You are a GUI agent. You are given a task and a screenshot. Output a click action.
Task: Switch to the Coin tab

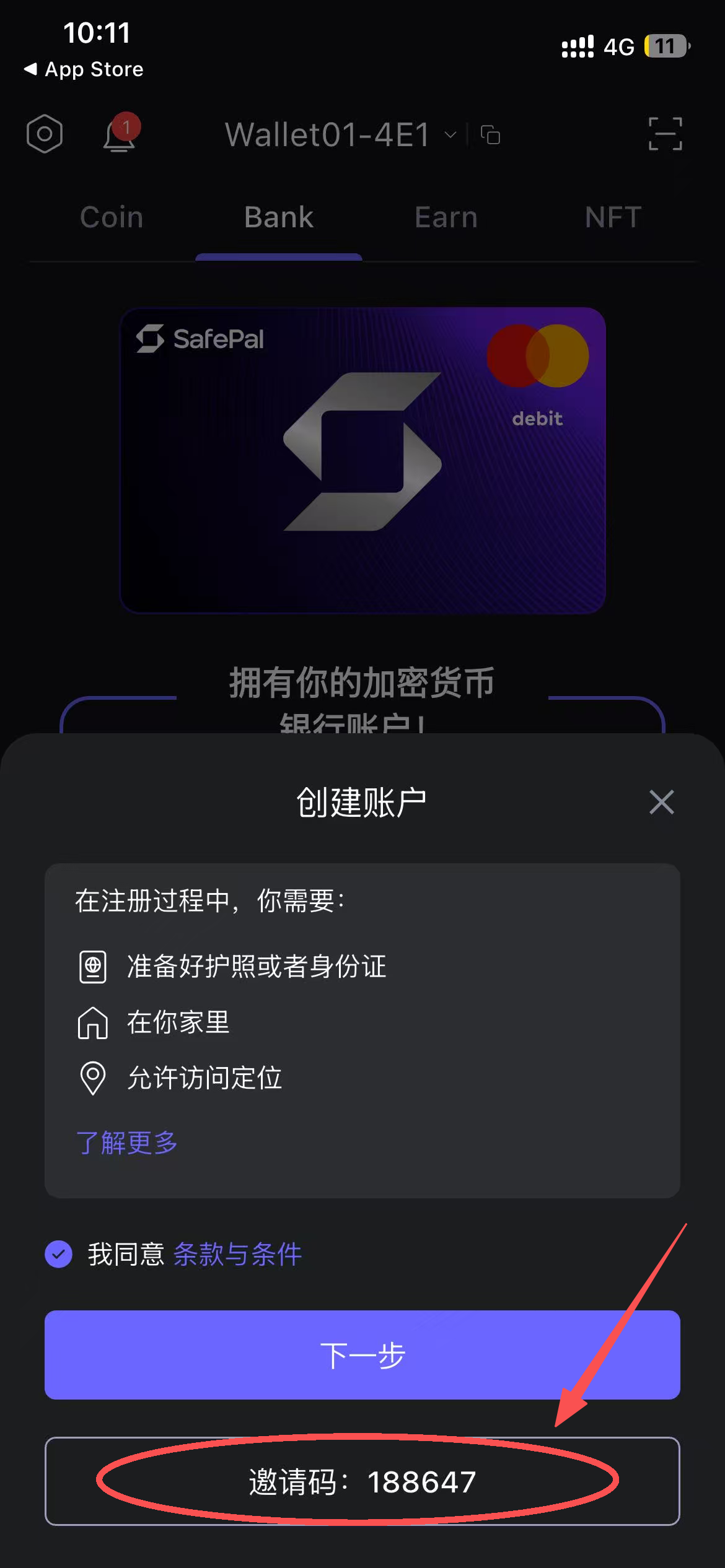(x=112, y=217)
